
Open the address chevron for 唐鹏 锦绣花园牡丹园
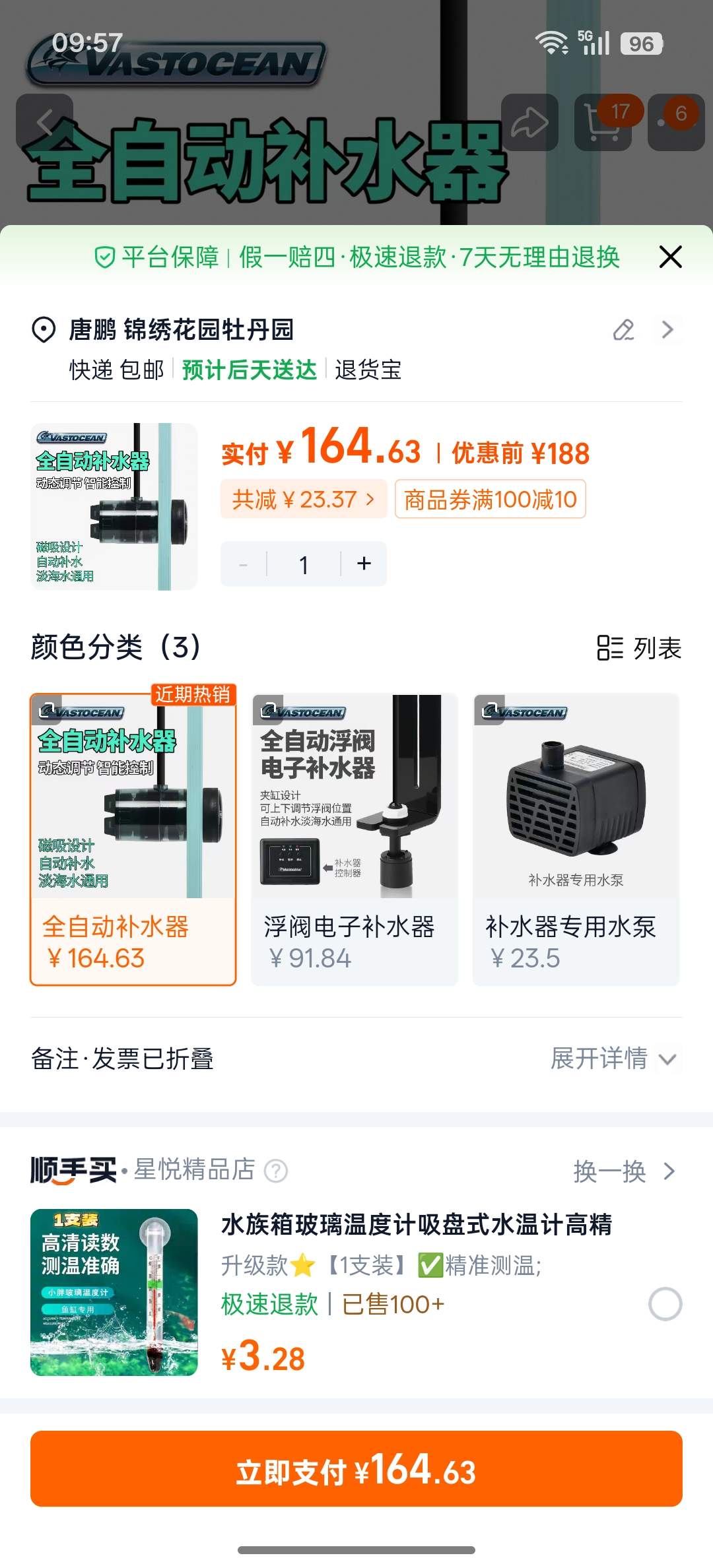point(667,329)
